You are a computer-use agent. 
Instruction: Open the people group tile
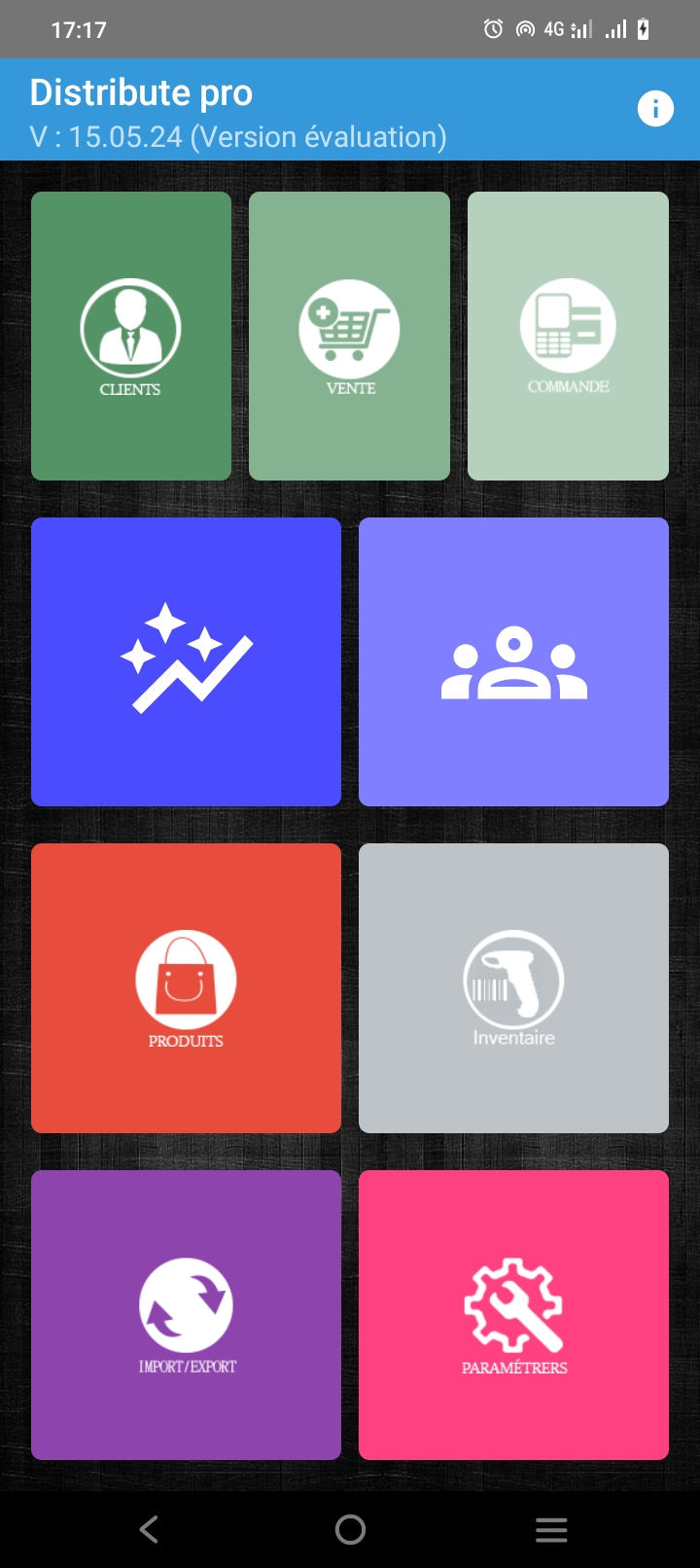click(513, 661)
